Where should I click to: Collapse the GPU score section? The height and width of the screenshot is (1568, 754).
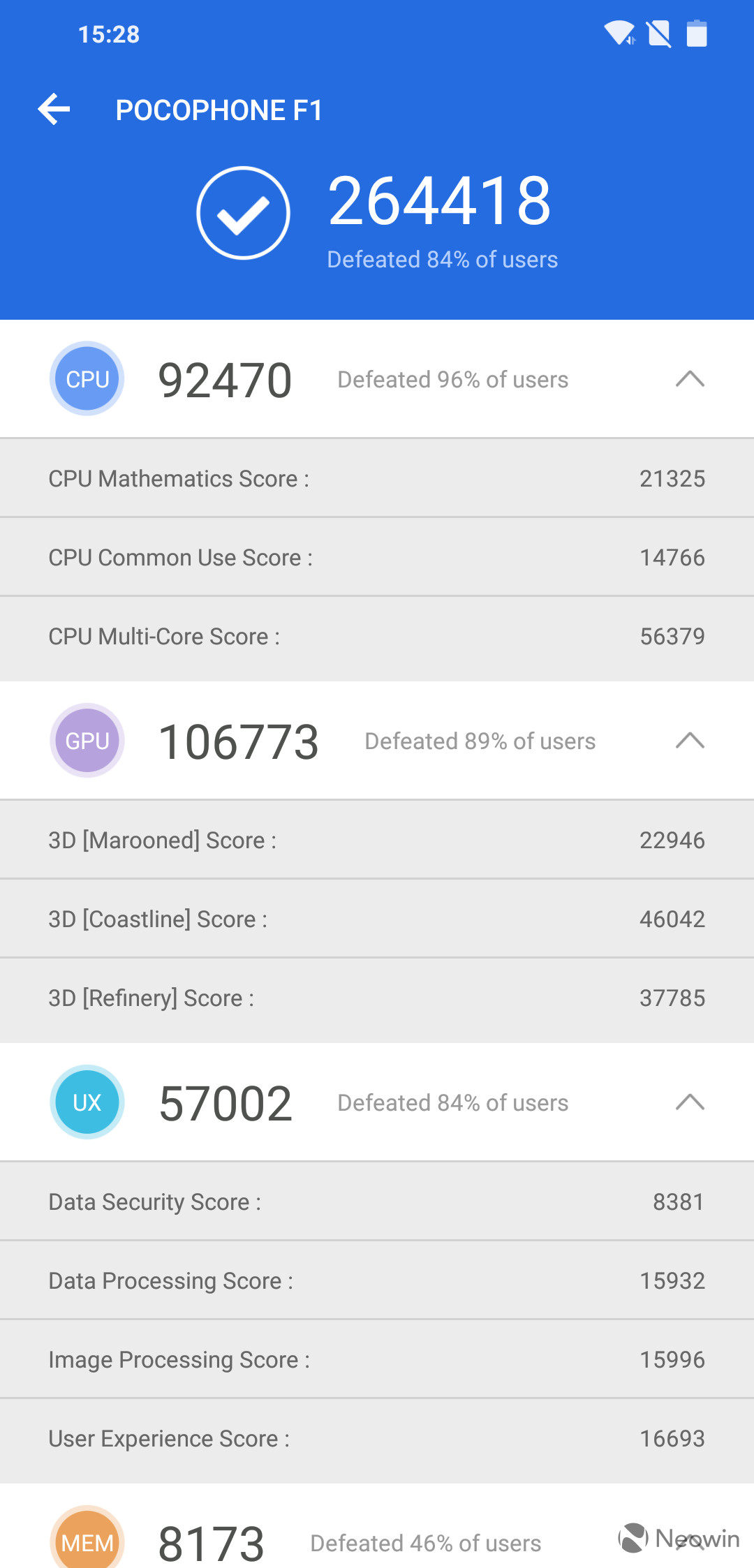[690, 741]
